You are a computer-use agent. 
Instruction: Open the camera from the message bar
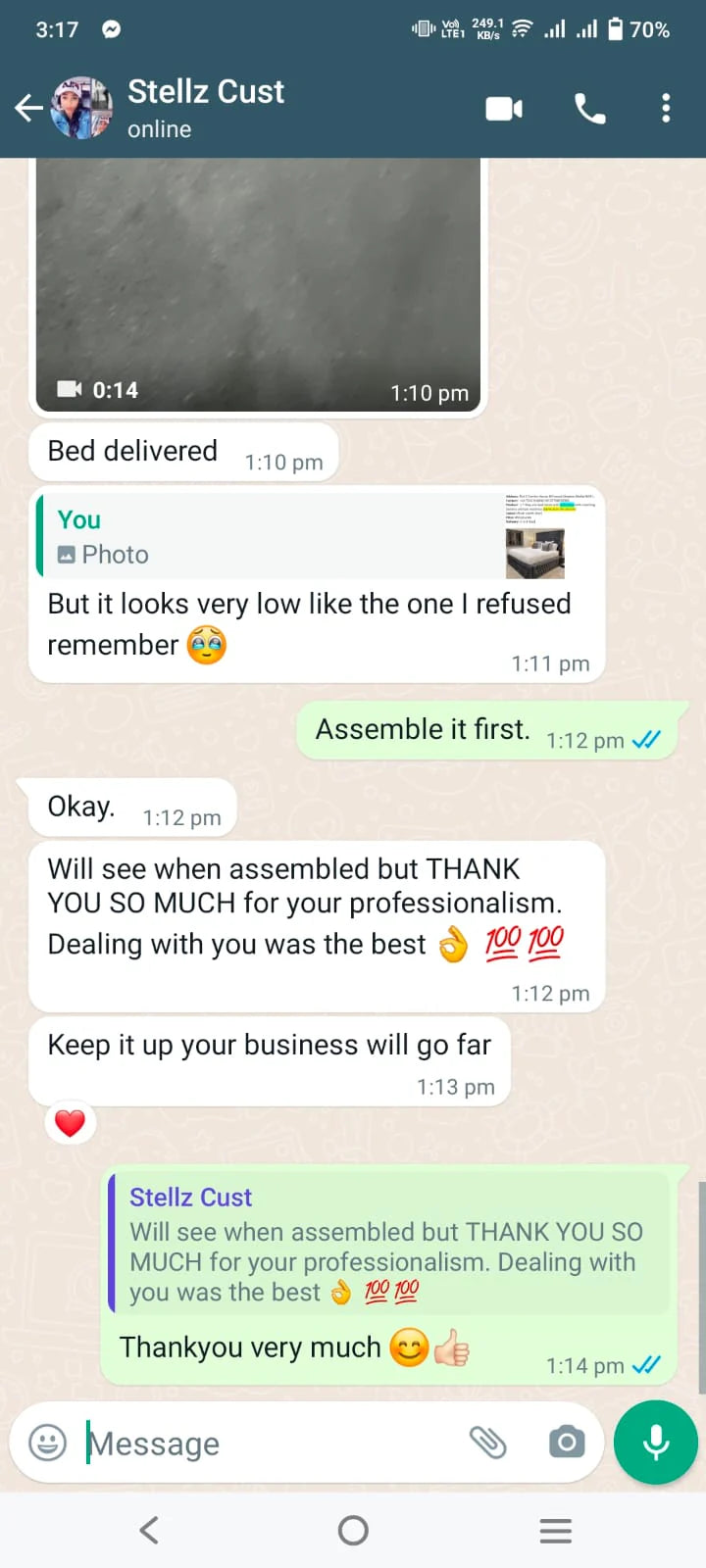pos(566,1443)
